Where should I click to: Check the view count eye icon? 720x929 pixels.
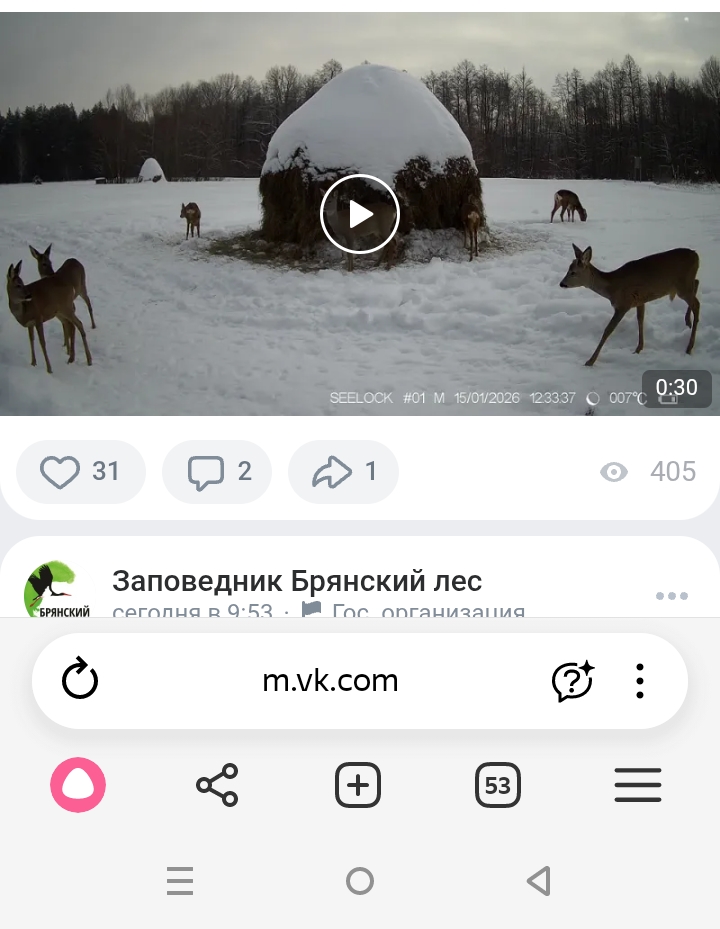pos(615,471)
